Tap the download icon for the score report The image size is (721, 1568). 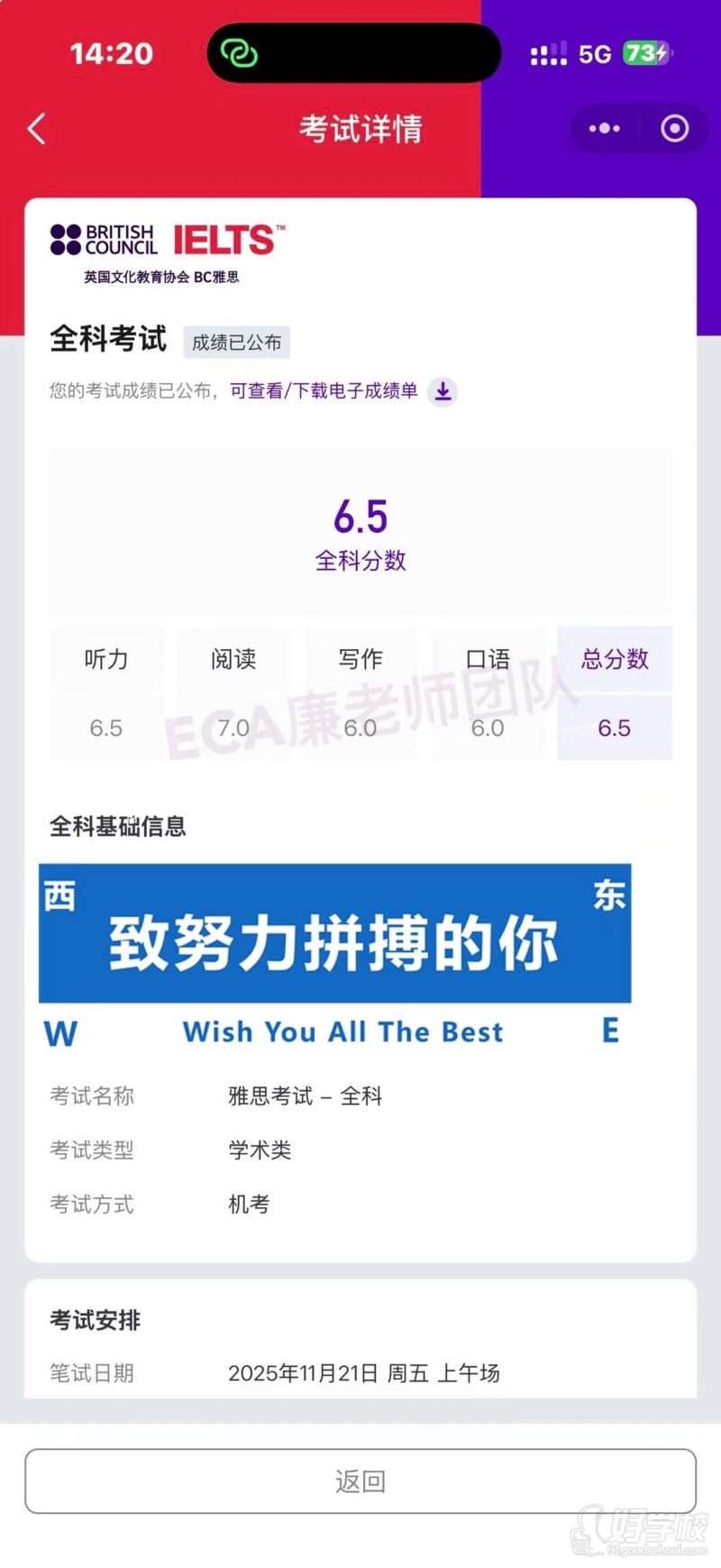click(442, 392)
